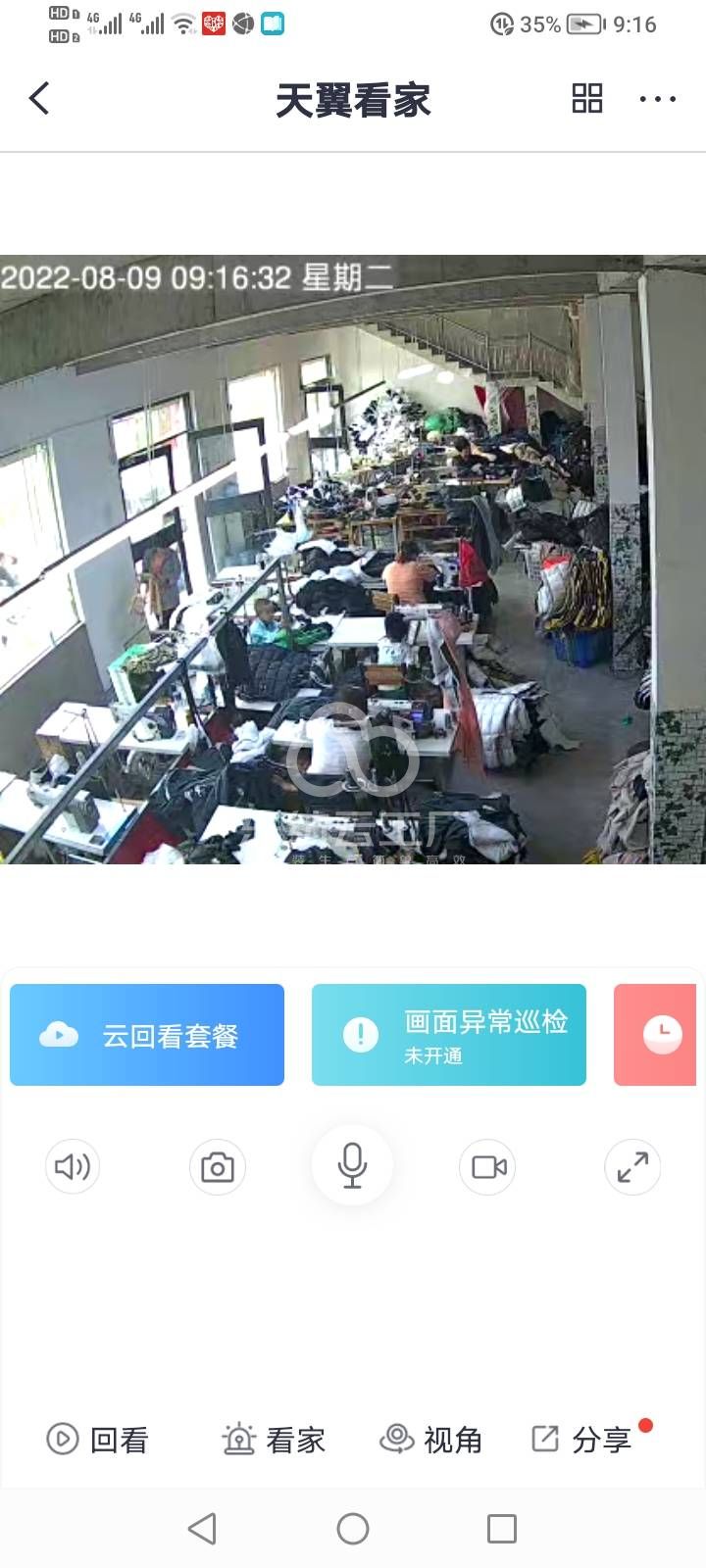Open the three-dot overflow menu
Viewport: 706px width, 1568px height.
pos(657,98)
